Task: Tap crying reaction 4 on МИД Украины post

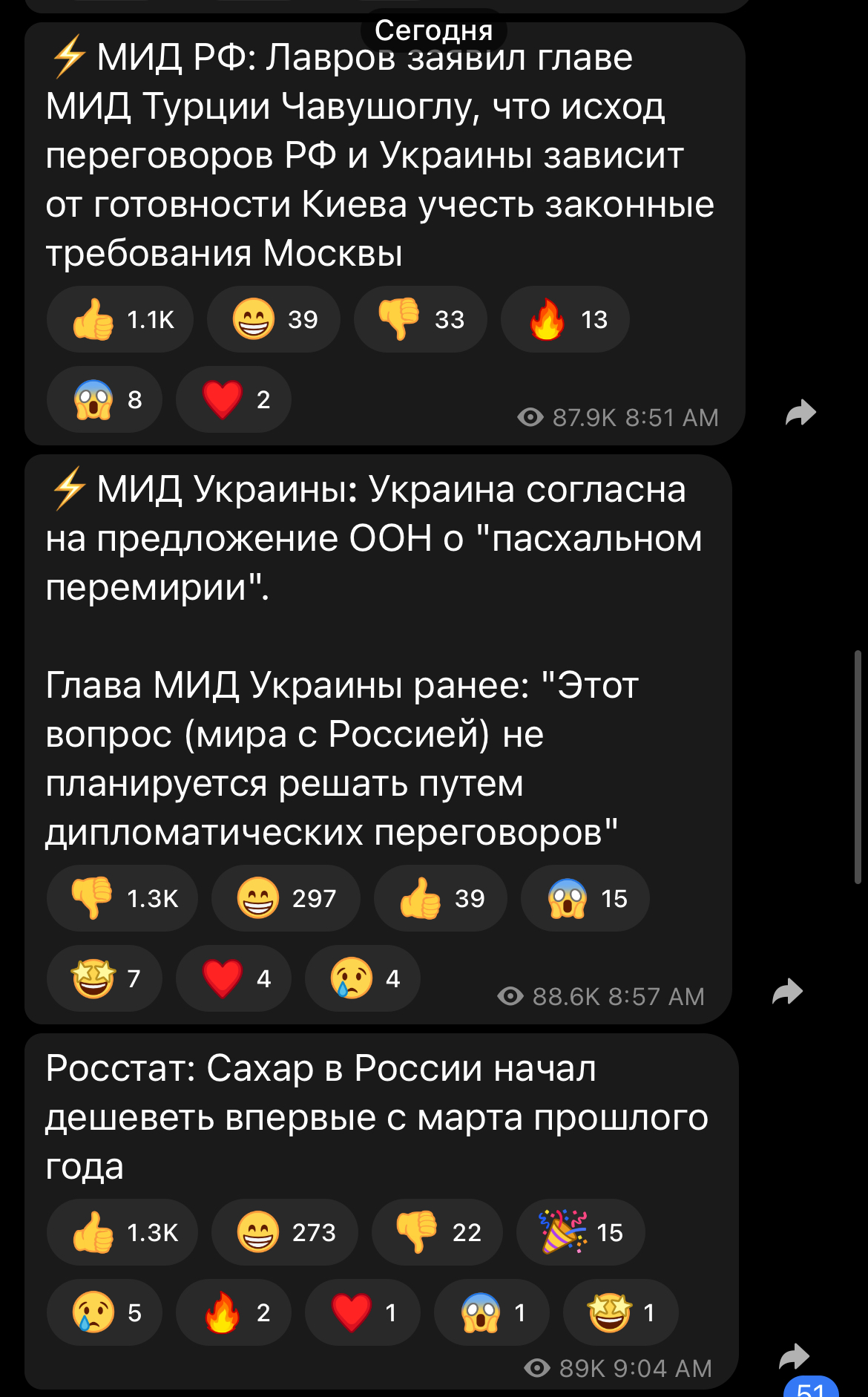Action: point(363,978)
